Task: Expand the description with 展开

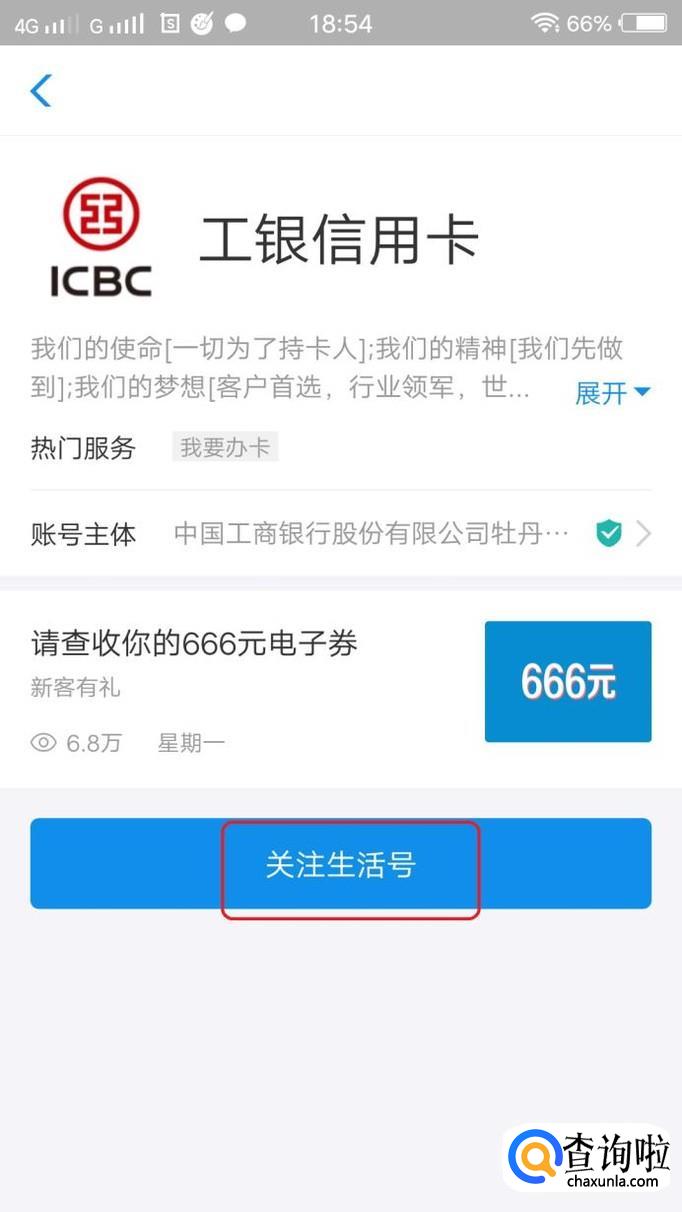Action: pos(612,392)
